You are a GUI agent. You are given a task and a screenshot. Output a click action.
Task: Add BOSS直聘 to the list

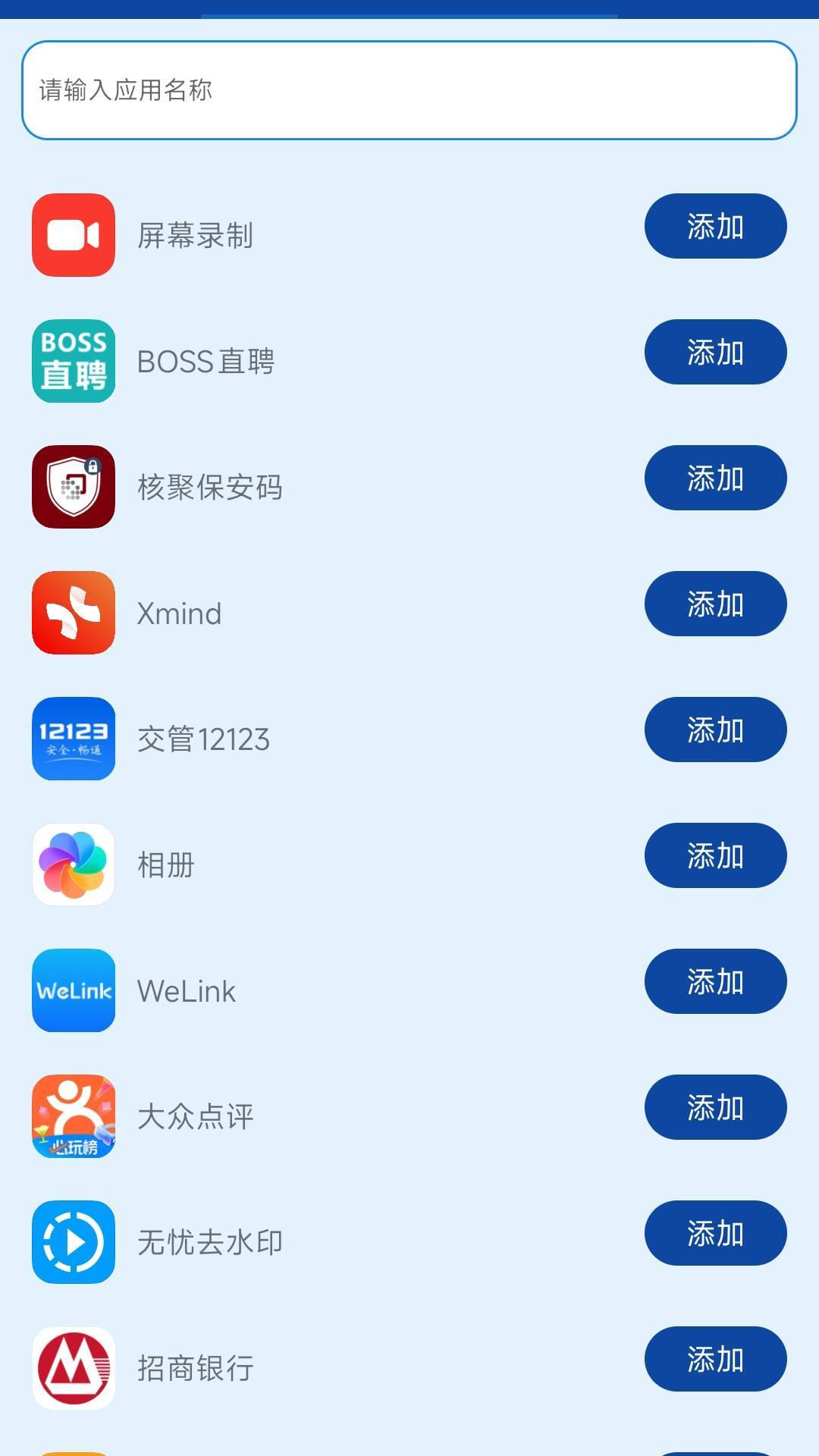tap(714, 352)
